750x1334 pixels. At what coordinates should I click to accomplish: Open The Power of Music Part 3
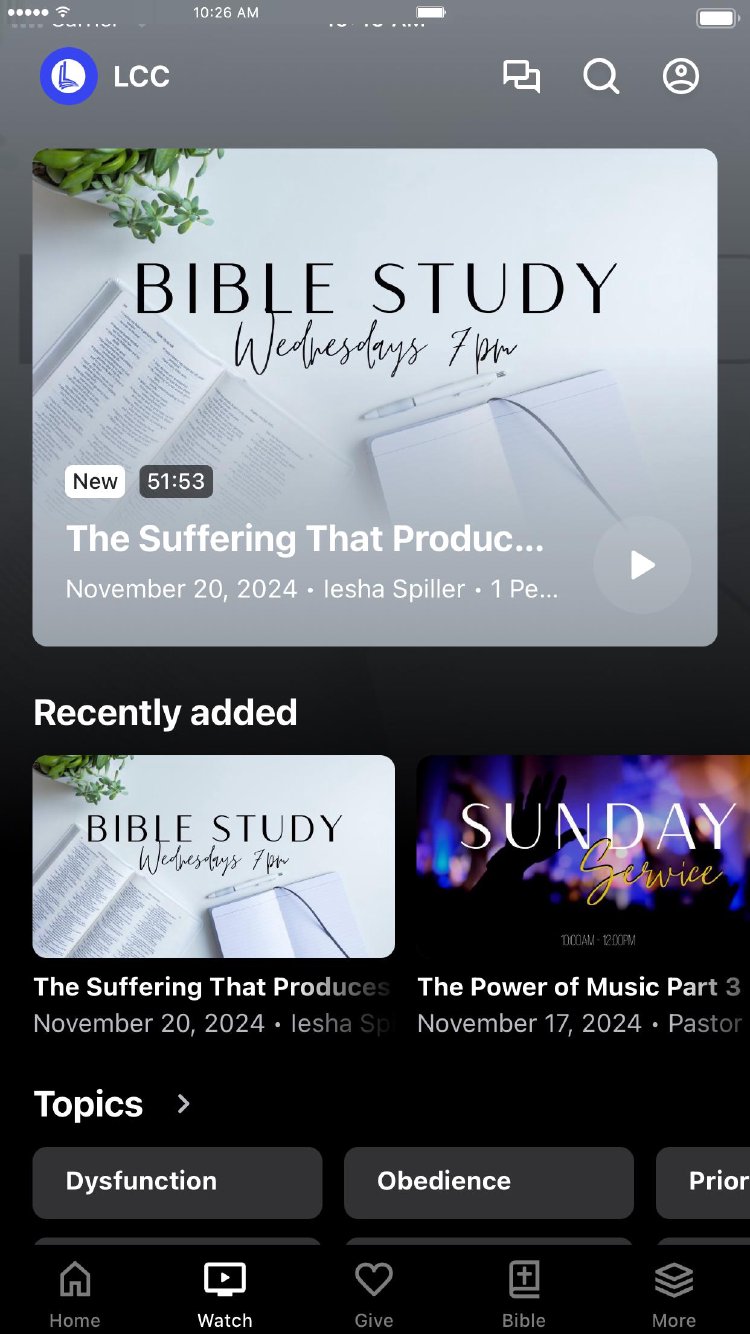tap(583, 856)
